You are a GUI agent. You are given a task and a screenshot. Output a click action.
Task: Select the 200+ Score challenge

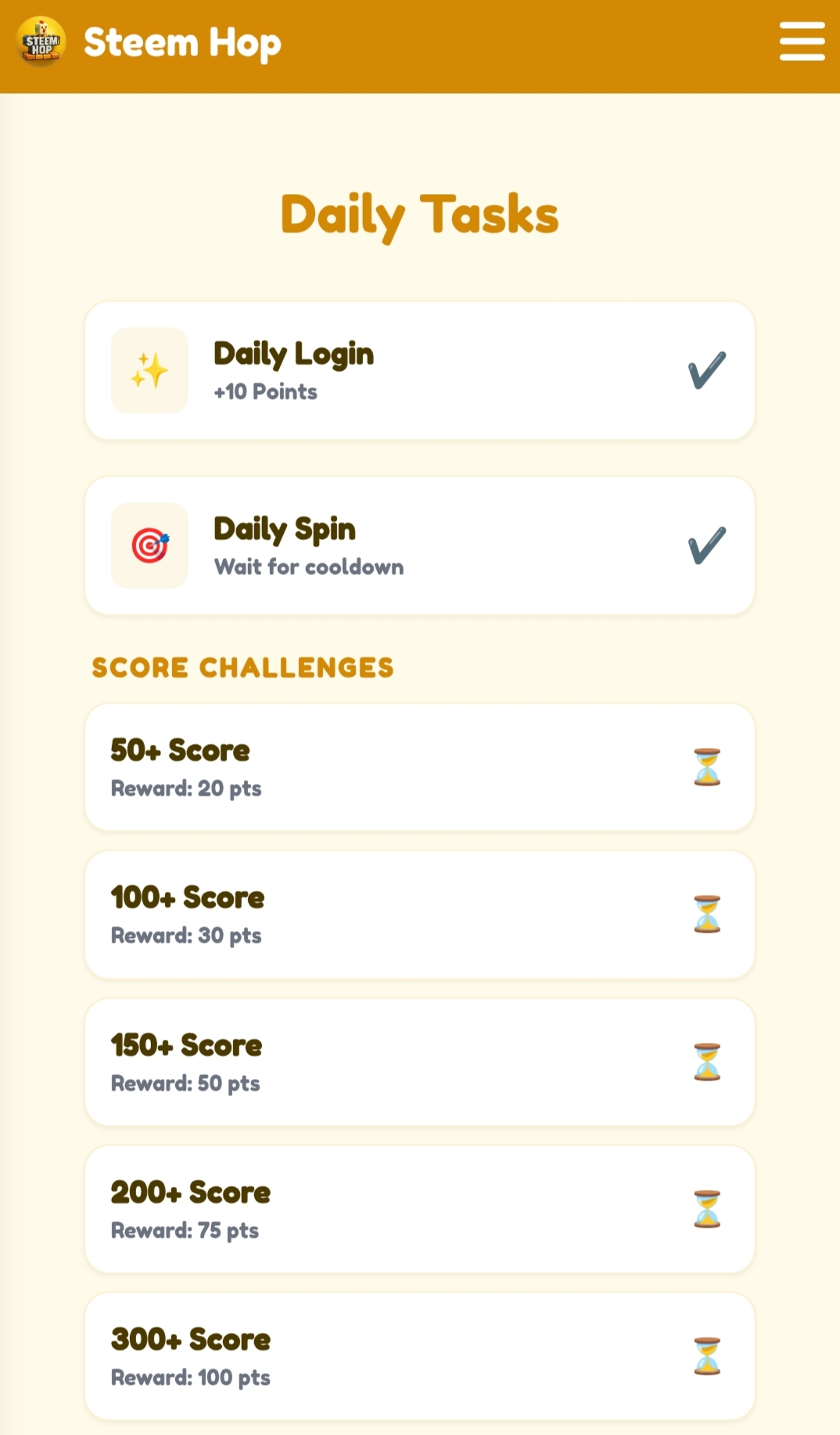[x=420, y=1210]
